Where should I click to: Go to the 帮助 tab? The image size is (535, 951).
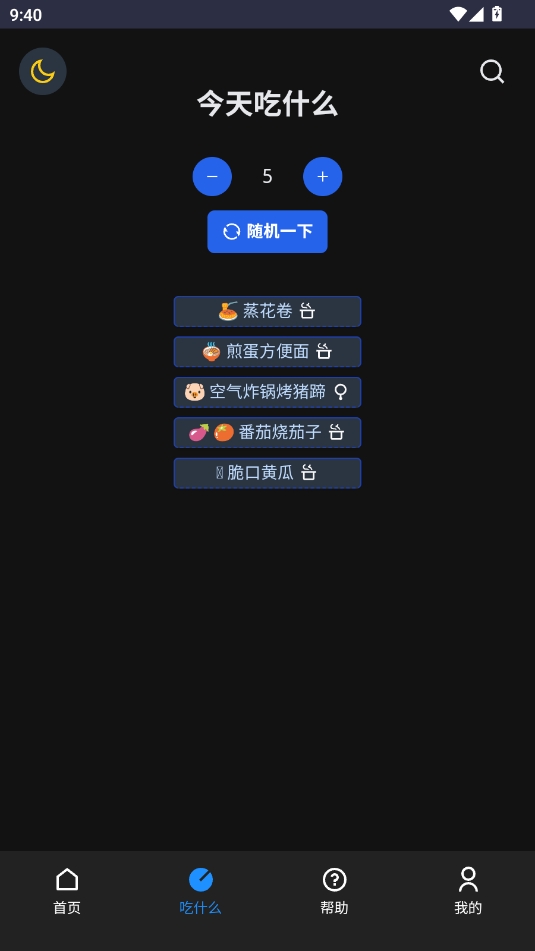click(334, 891)
